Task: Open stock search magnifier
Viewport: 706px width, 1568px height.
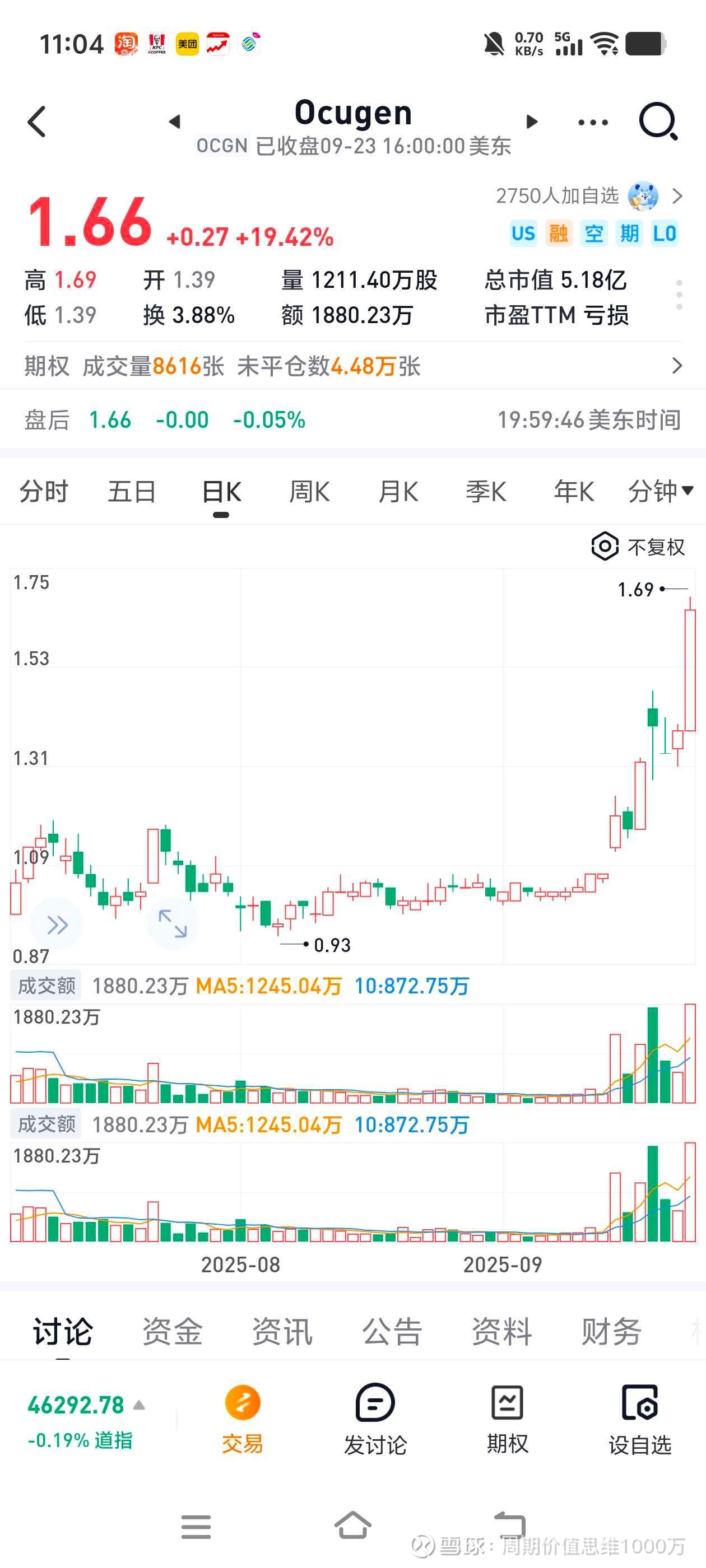Action: 658,121
